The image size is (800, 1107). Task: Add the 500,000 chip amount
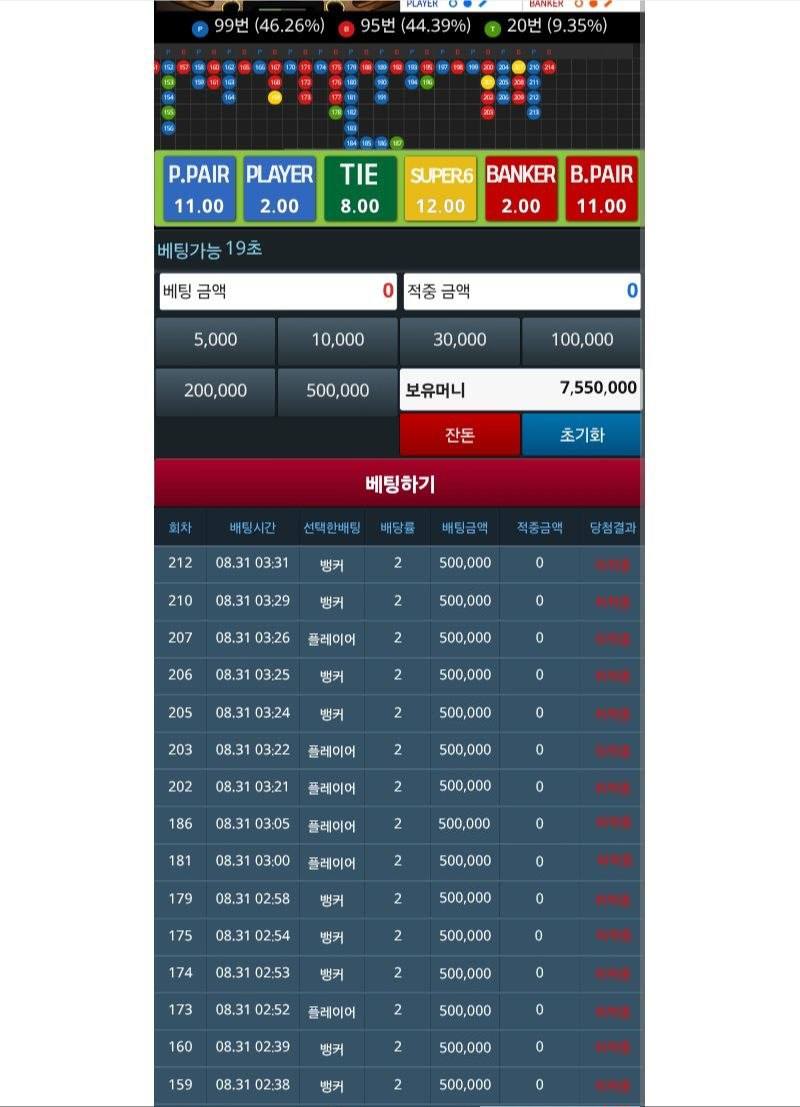point(338,390)
